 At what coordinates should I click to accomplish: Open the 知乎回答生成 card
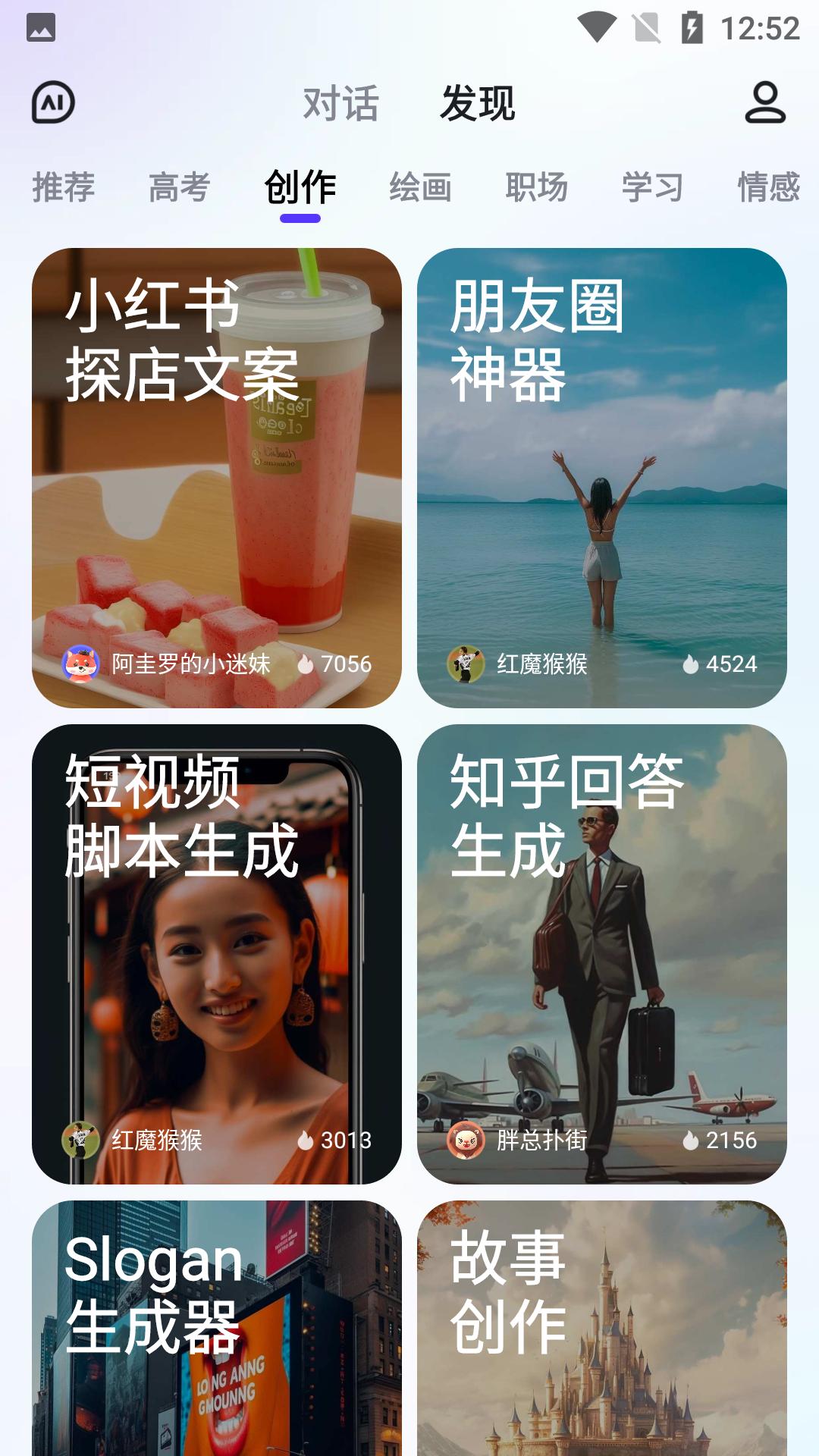pyautogui.click(x=602, y=954)
